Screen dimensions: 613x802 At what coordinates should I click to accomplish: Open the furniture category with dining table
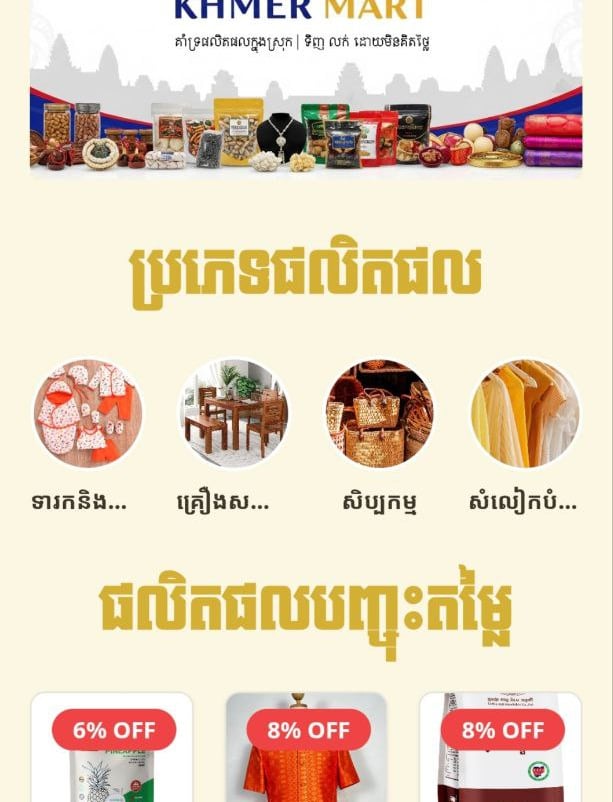[234, 414]
